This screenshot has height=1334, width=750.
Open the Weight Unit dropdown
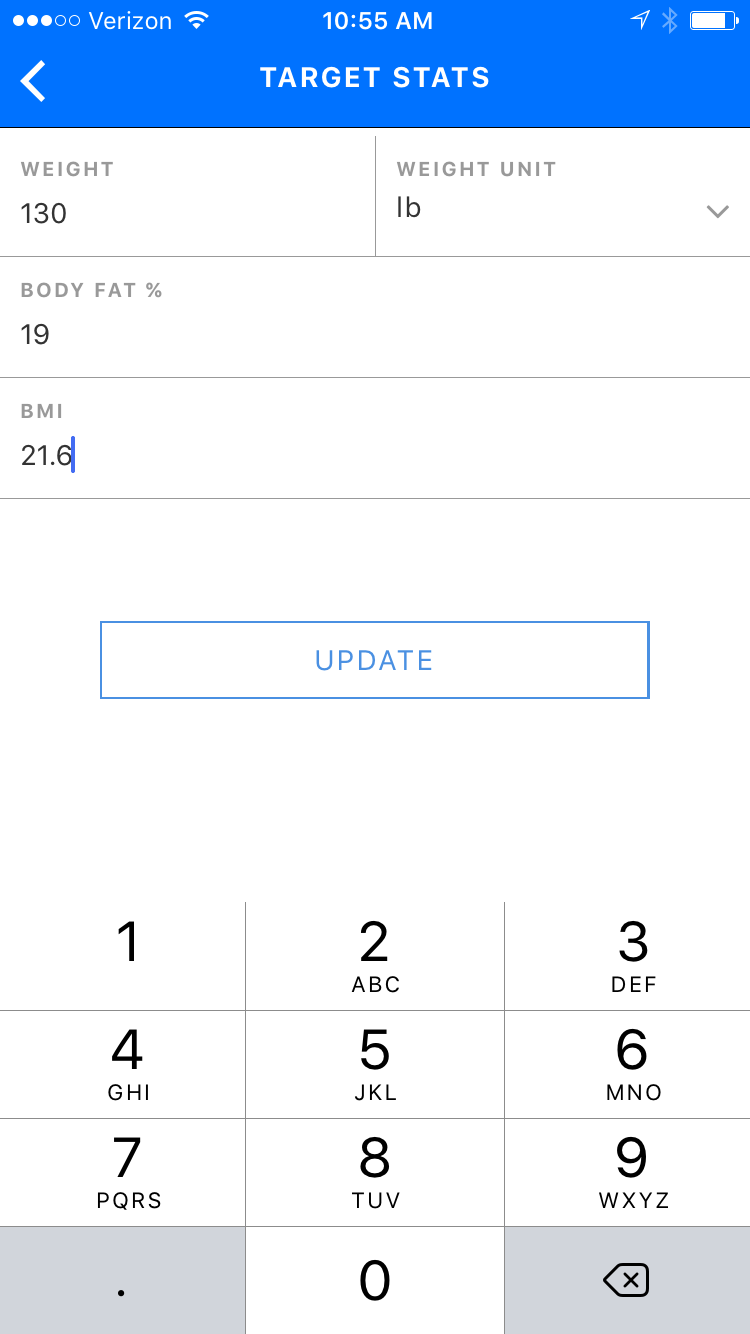pos(563,196)
